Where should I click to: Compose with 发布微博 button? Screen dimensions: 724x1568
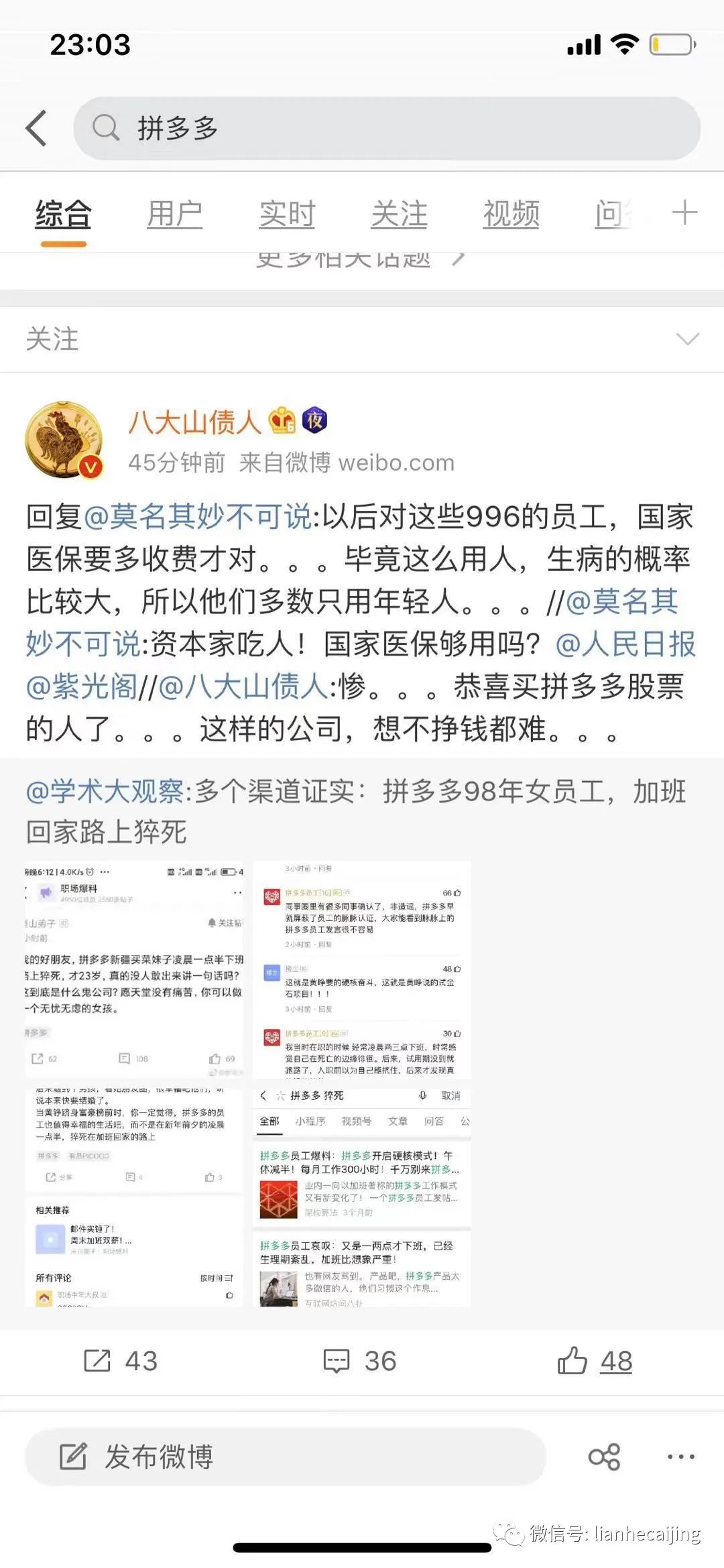(x=285, y=1456)
